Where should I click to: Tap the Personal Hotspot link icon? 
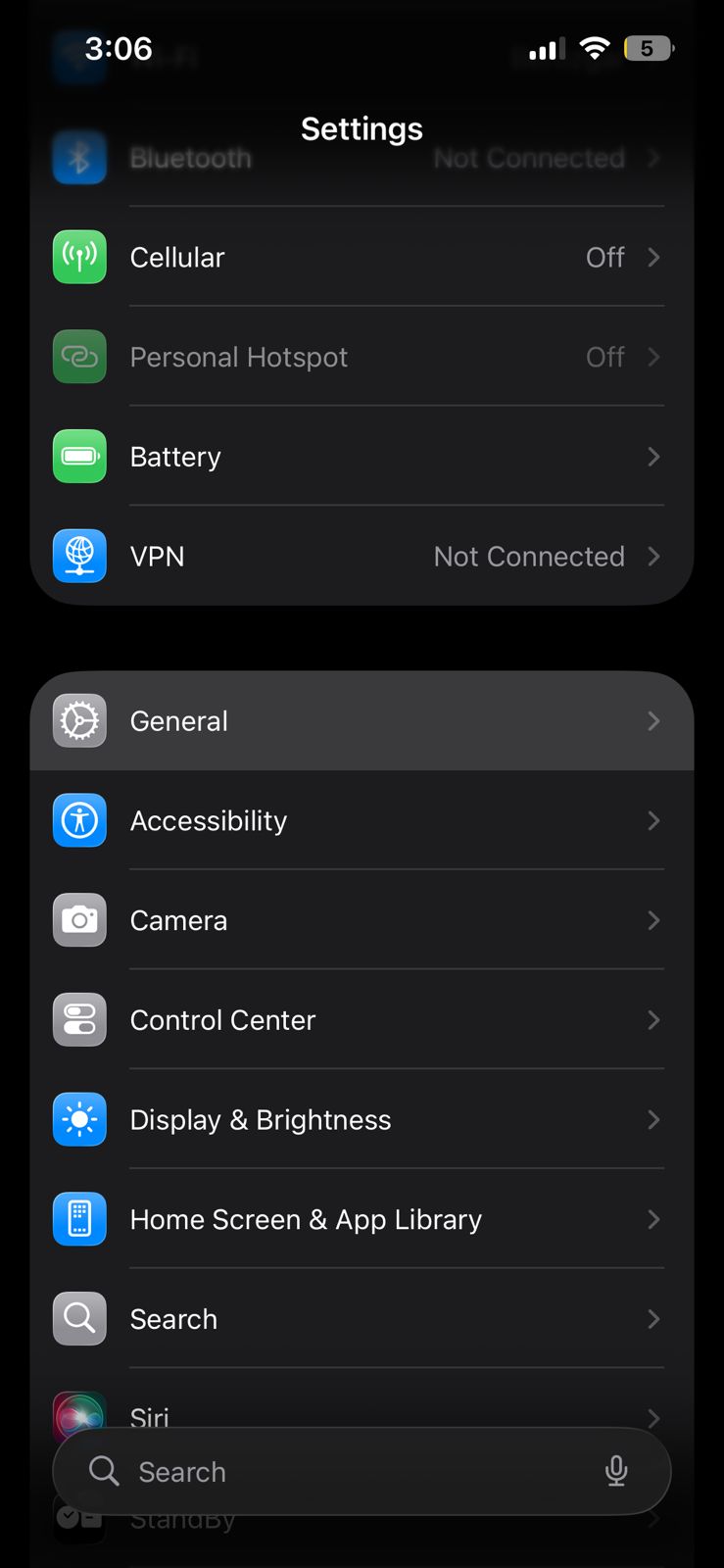pos(79,357)
